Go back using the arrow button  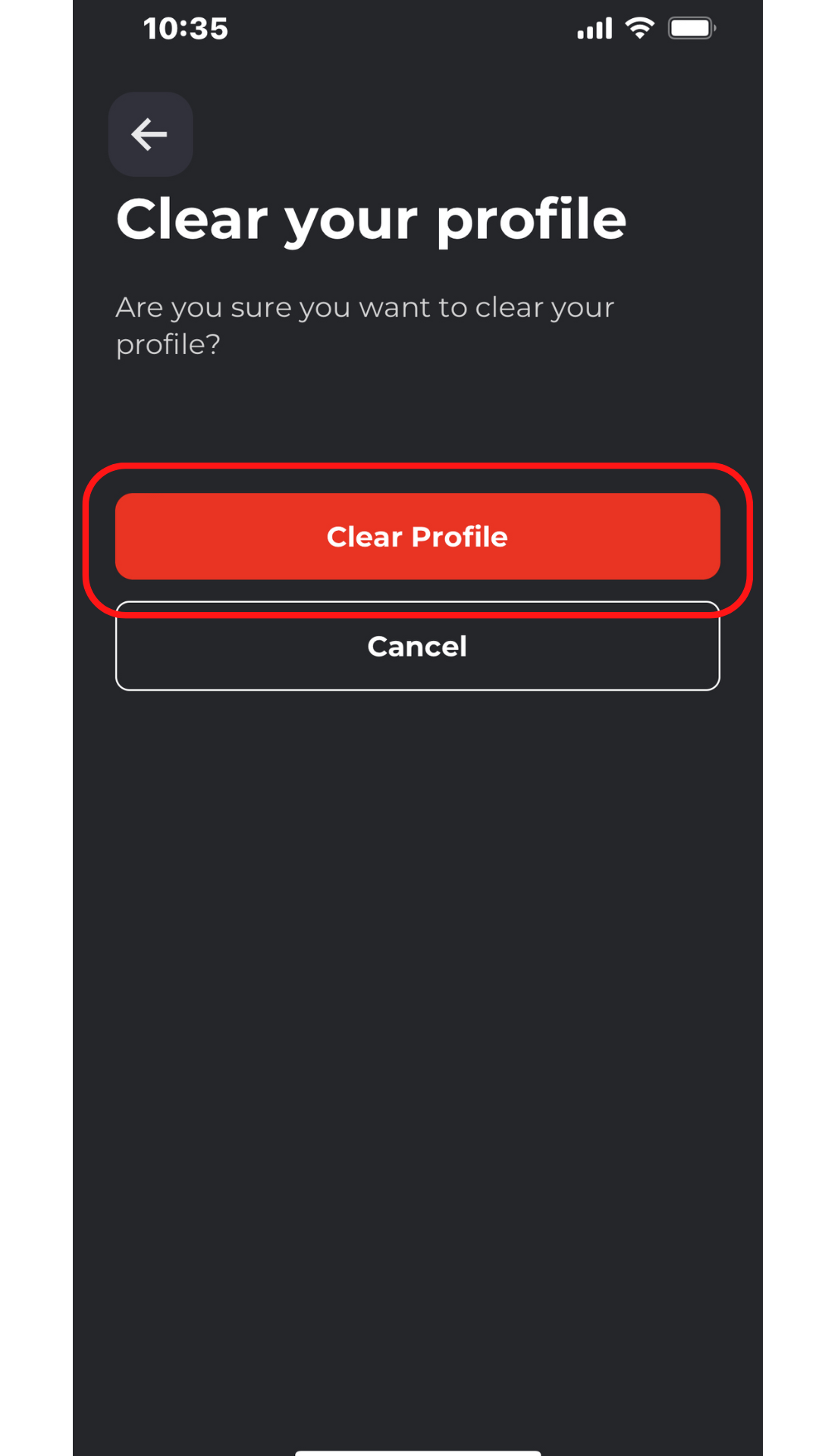pos(150,134)
